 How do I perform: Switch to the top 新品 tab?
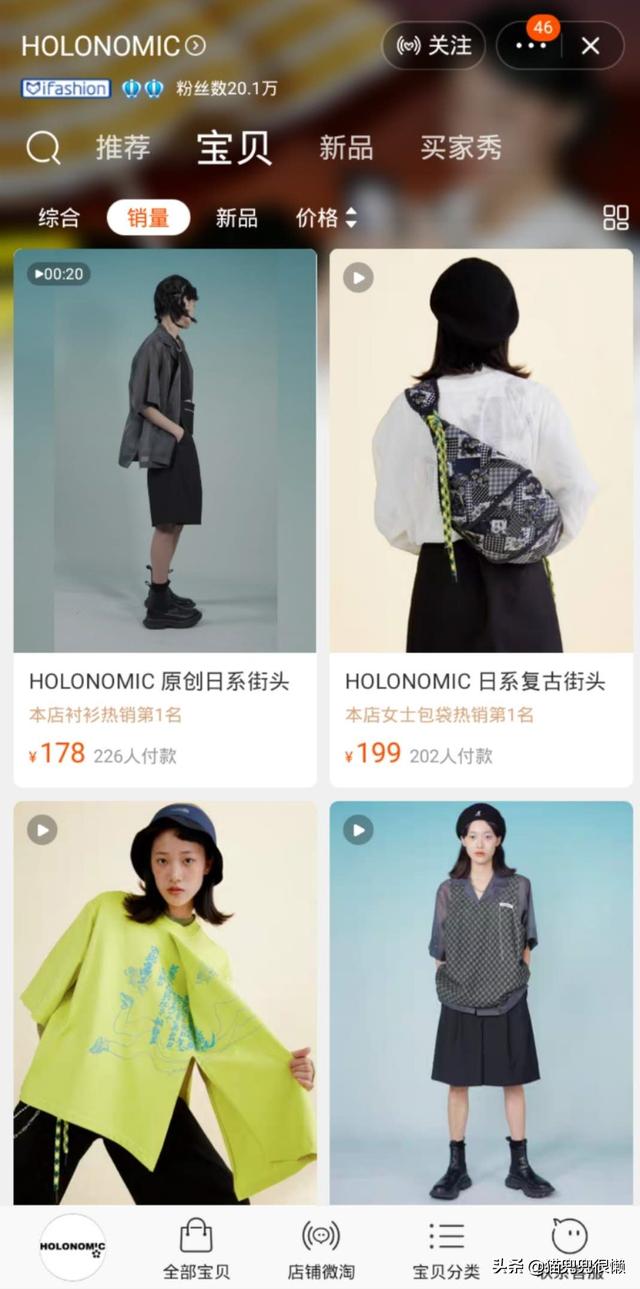(x=346, y=148)
